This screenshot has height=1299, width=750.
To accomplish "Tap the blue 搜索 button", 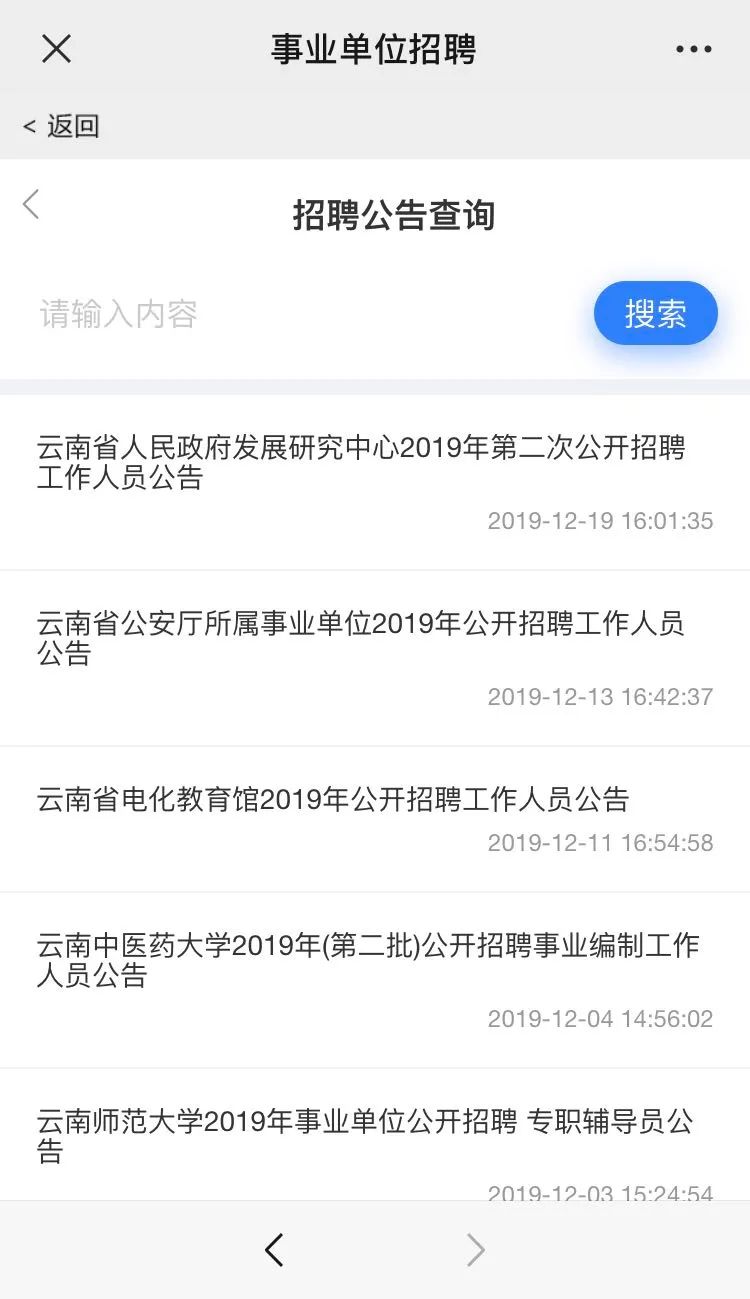I will pyautogui.click(x=655, y=314).
